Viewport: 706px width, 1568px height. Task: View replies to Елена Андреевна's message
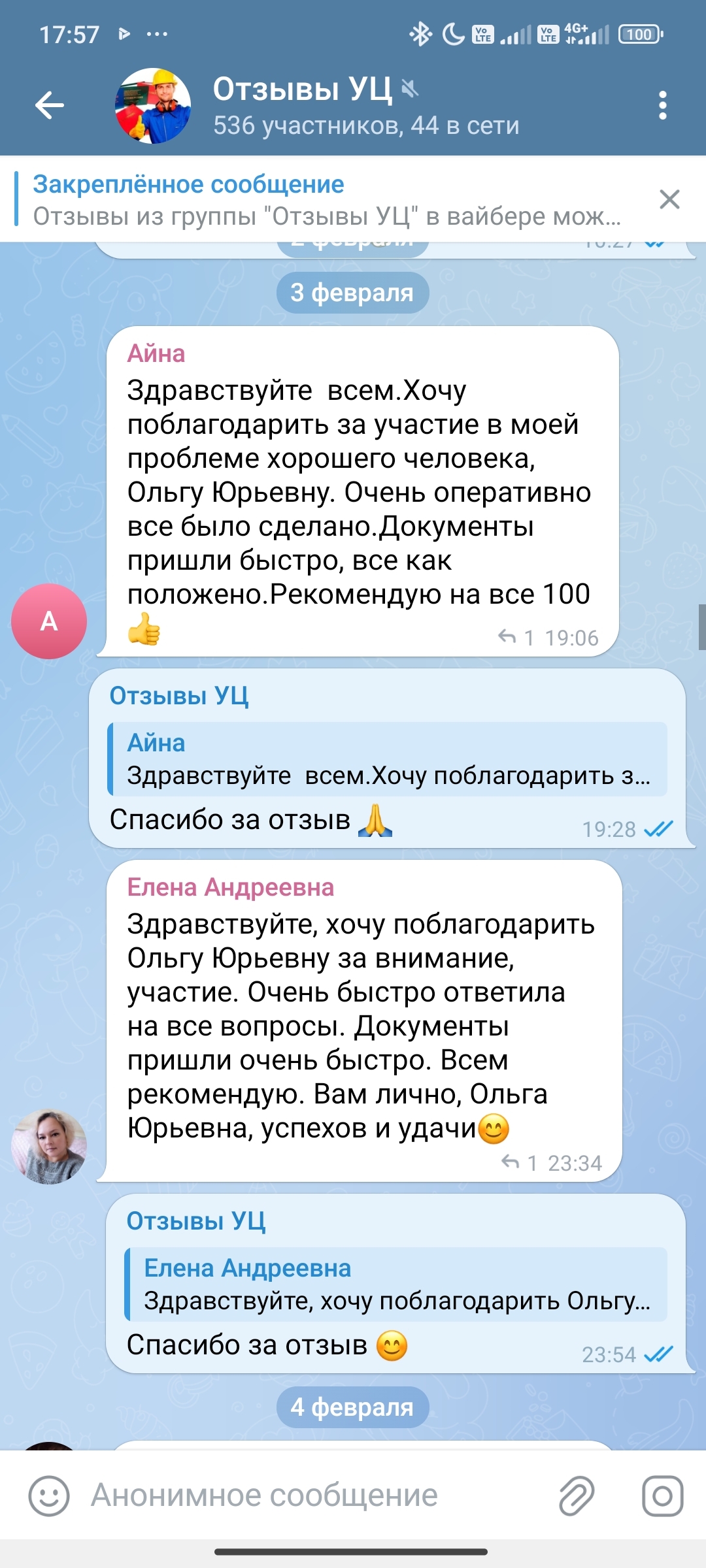click(x=519, y=1163)
